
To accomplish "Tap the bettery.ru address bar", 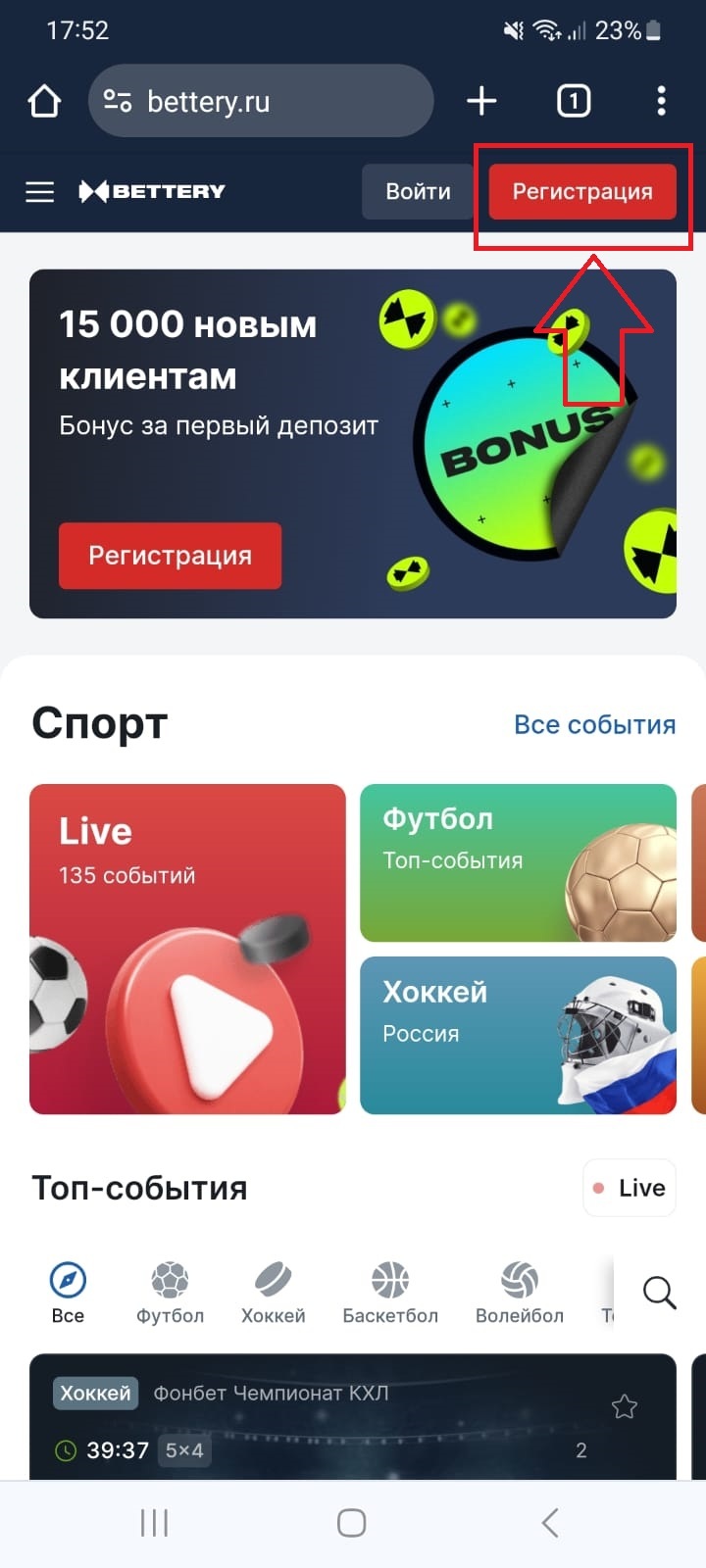I will [x=260, y=101].
